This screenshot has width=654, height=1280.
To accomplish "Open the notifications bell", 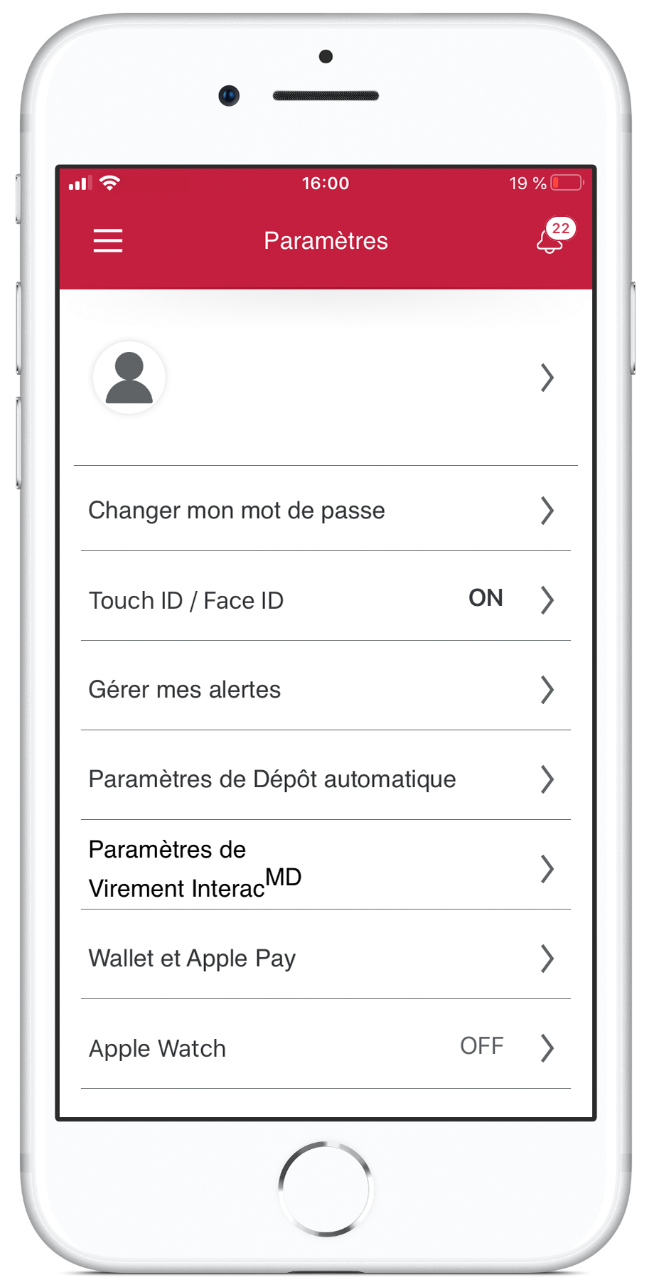I will pos(551,238).
